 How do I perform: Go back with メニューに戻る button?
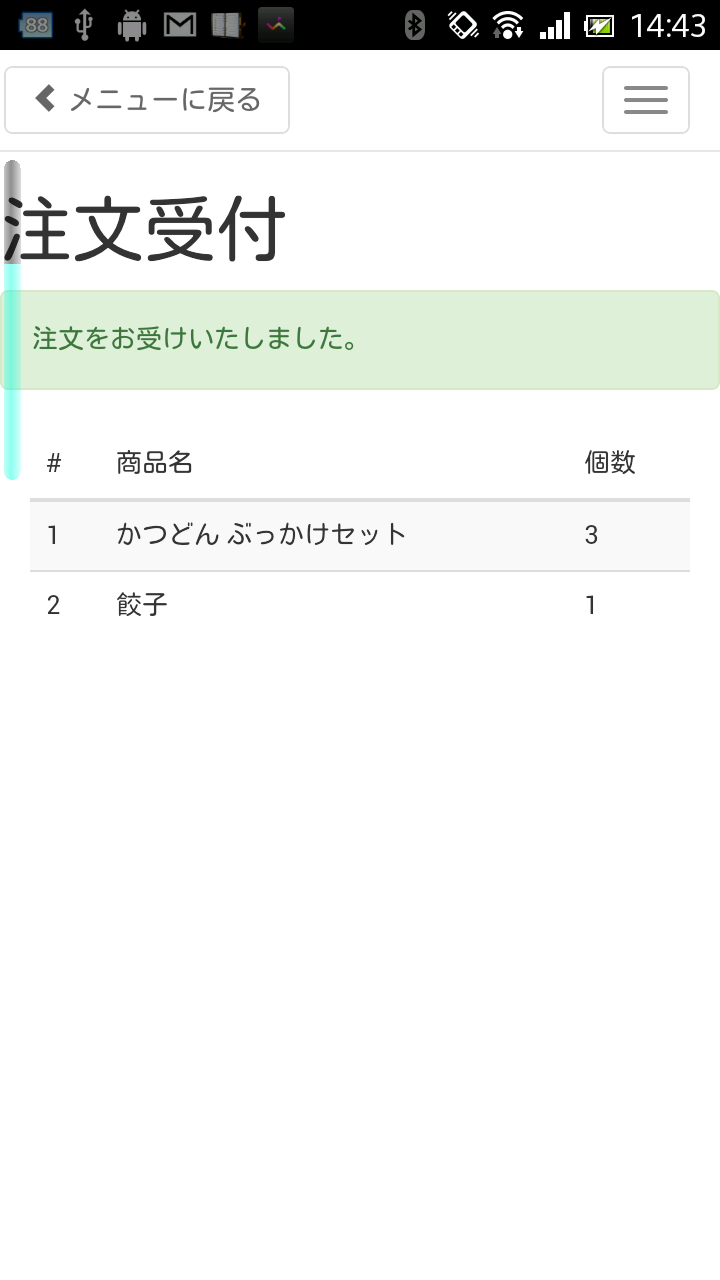click(x=147, y=100)
